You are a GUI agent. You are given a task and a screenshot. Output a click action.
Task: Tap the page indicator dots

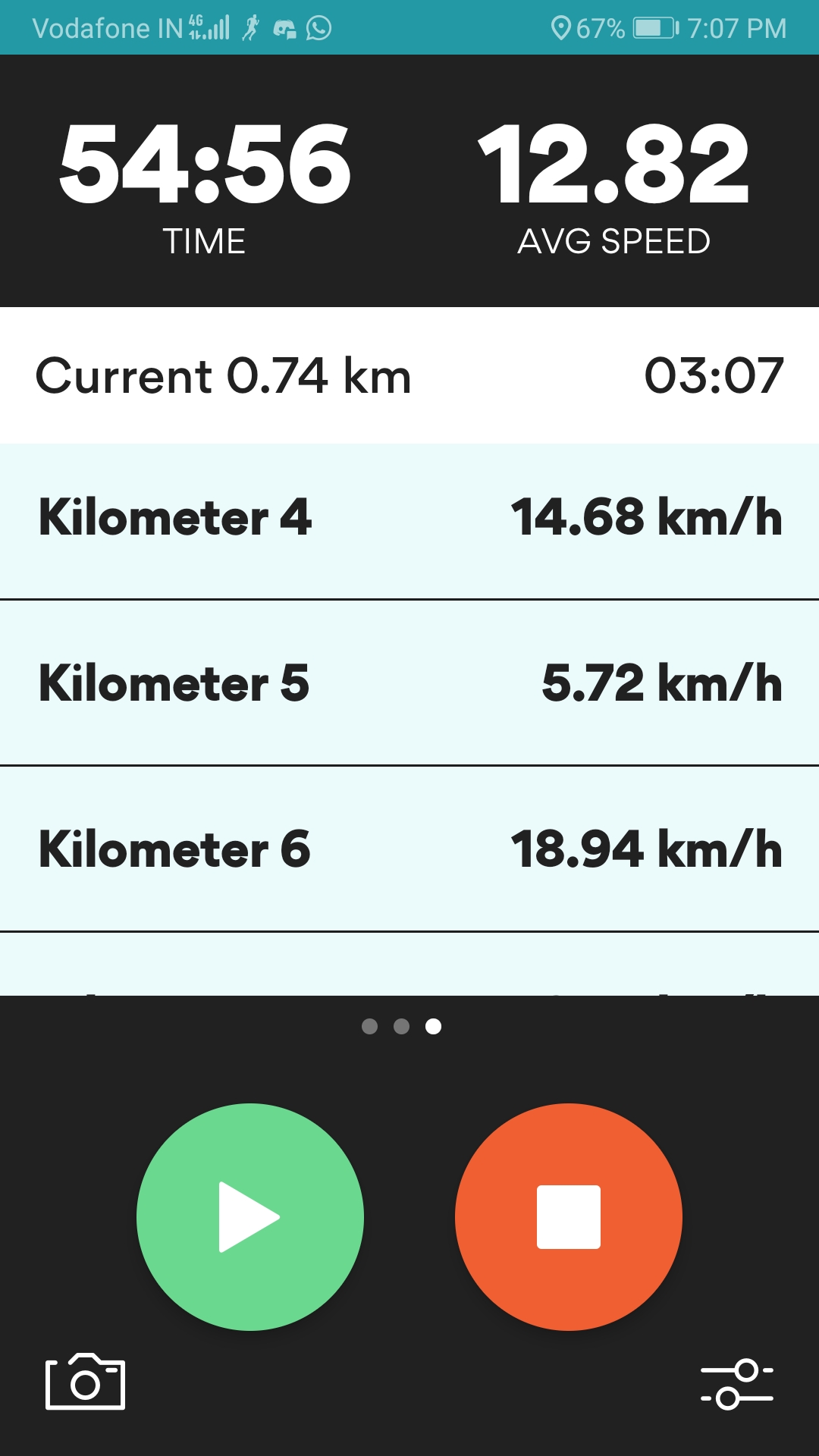pyautogui.click(x=401, y=1026)
